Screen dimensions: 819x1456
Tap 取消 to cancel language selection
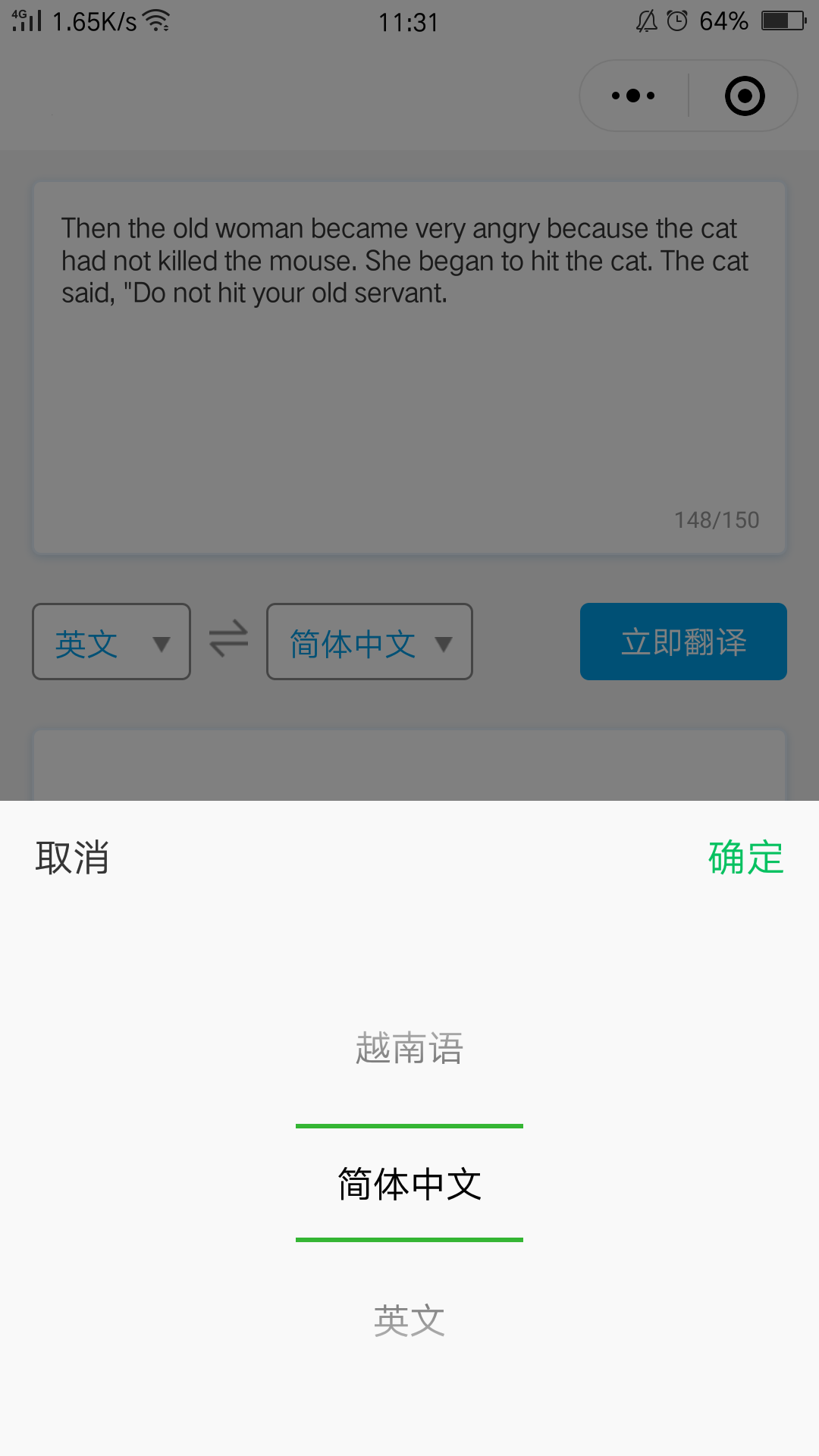click(x=72, y=858)
